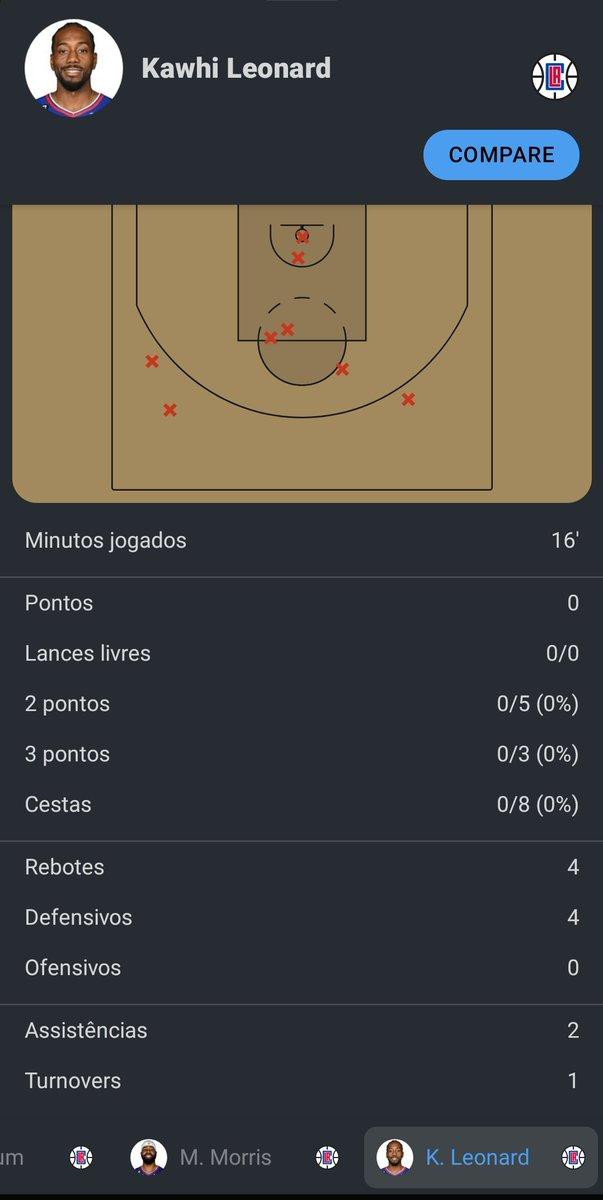Open the Clippers team logo in the header
The height and width of the screenshot is (1200, 603).
(x=555, y=76)
